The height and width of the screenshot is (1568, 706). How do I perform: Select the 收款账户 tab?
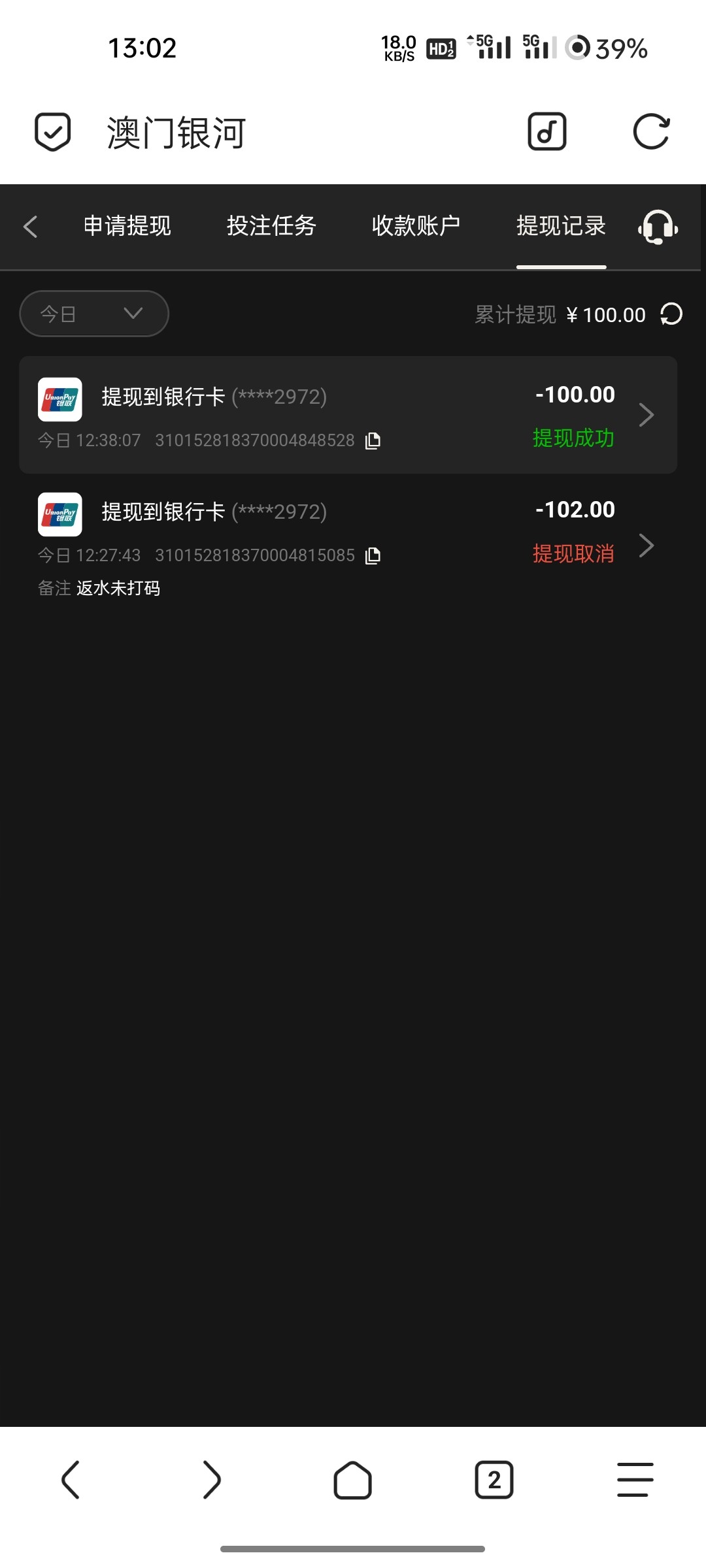click(416, 226)
